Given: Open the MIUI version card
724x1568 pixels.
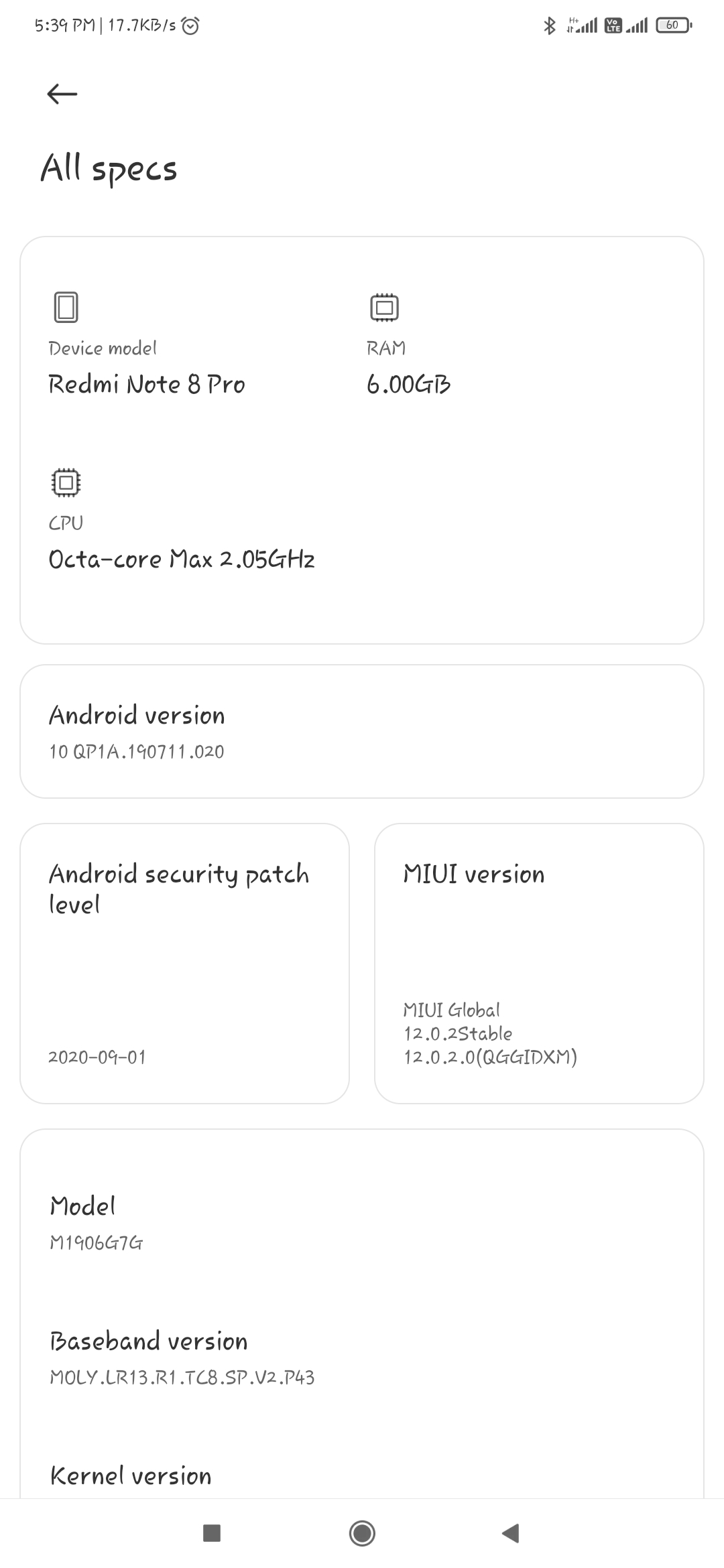Looking at the screenshot, I should [539, 964].
